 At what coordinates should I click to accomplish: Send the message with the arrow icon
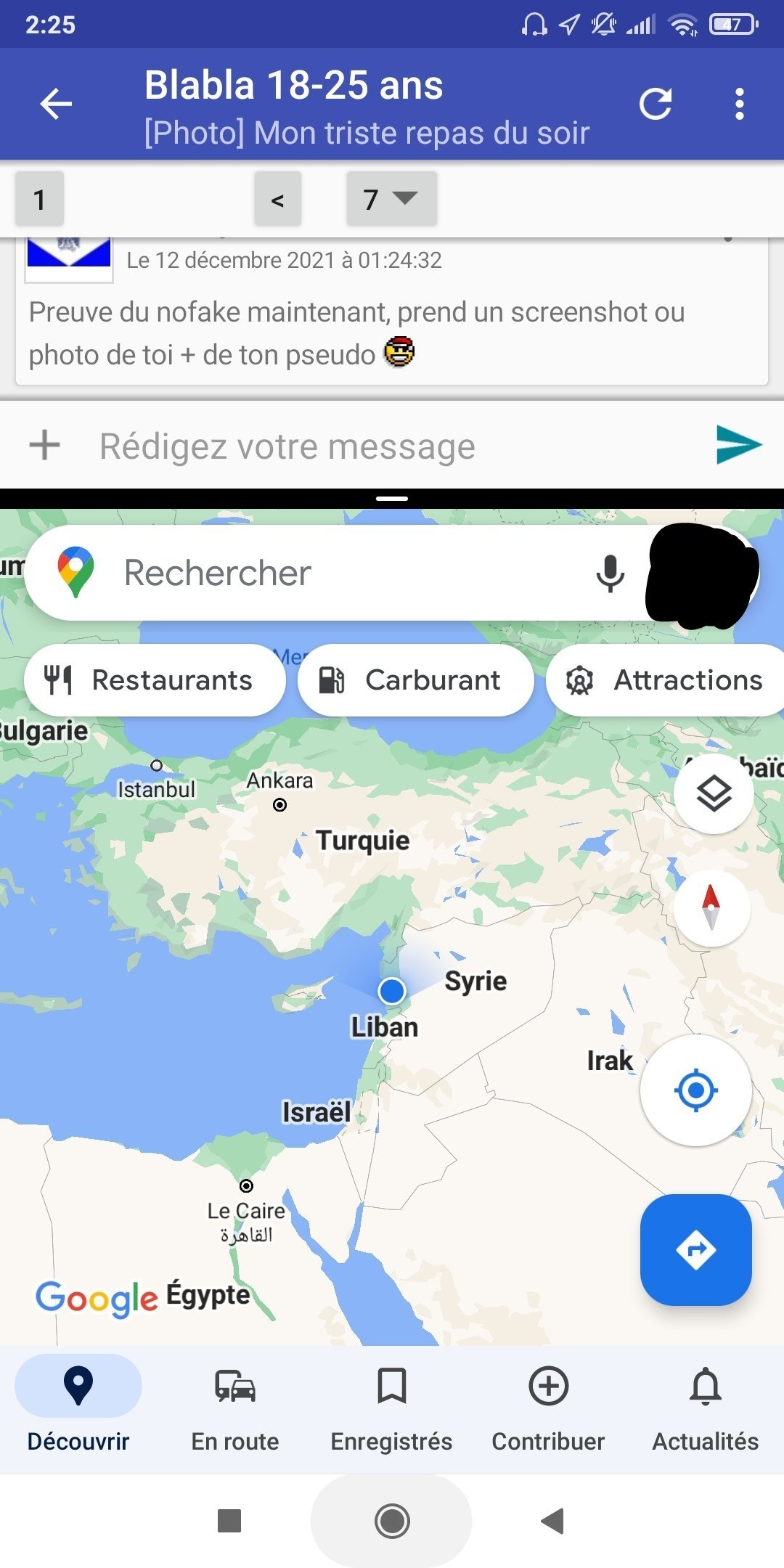point(738,444)
